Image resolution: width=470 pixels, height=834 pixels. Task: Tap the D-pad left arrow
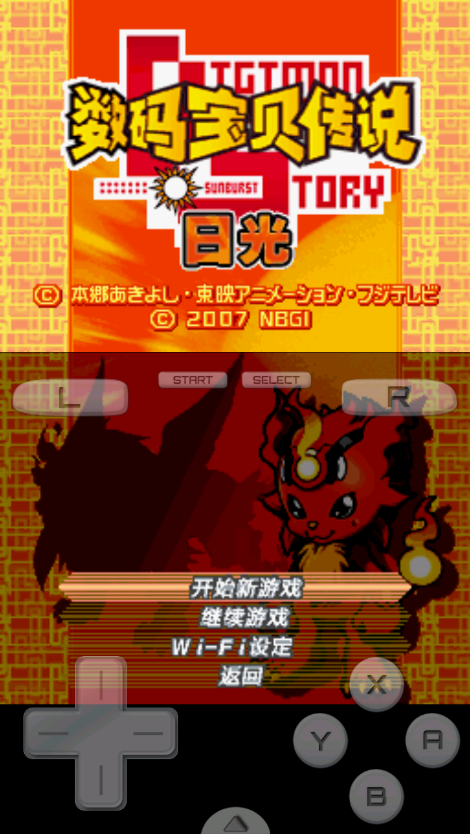point(50,733)
